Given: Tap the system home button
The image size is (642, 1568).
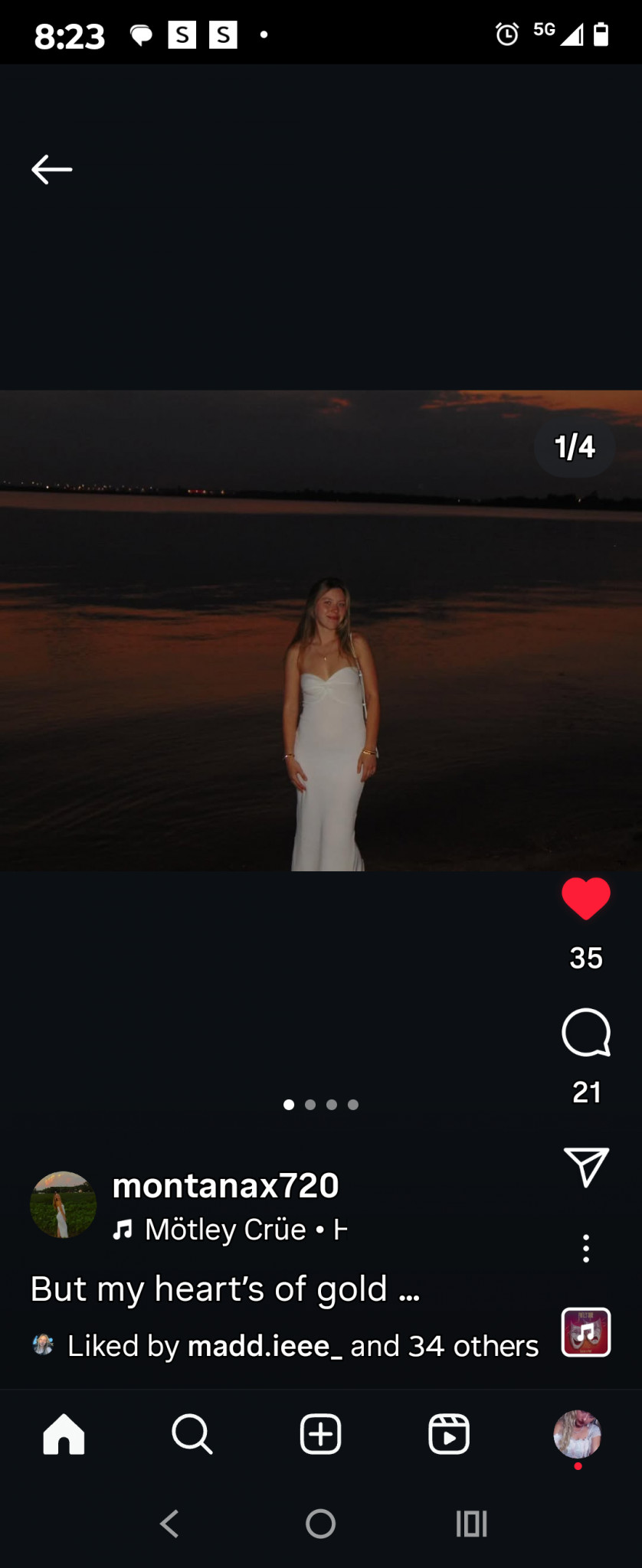Looking at the screenshot, I should tap(320, 1524).
